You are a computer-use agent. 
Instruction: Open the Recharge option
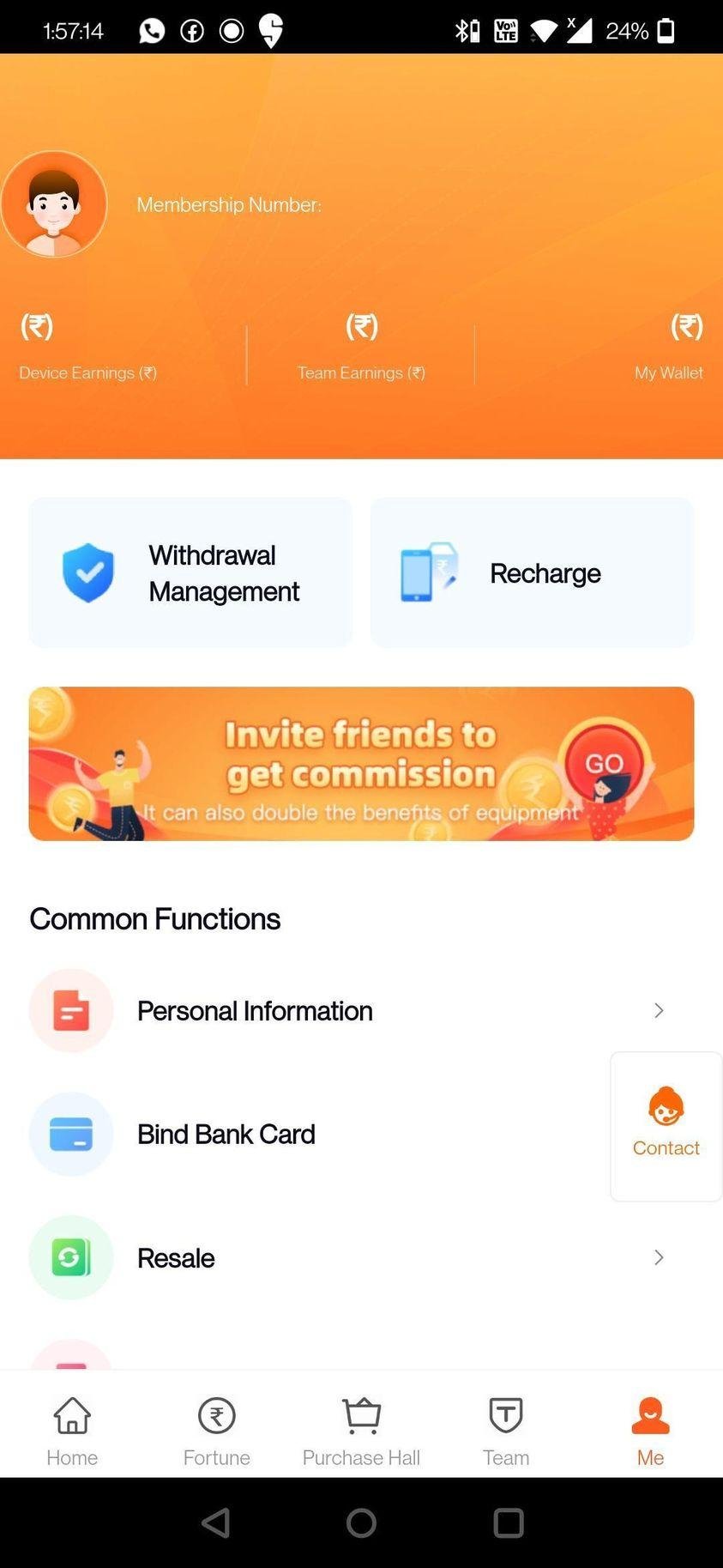pyautogui.click(x=532, y=572)
